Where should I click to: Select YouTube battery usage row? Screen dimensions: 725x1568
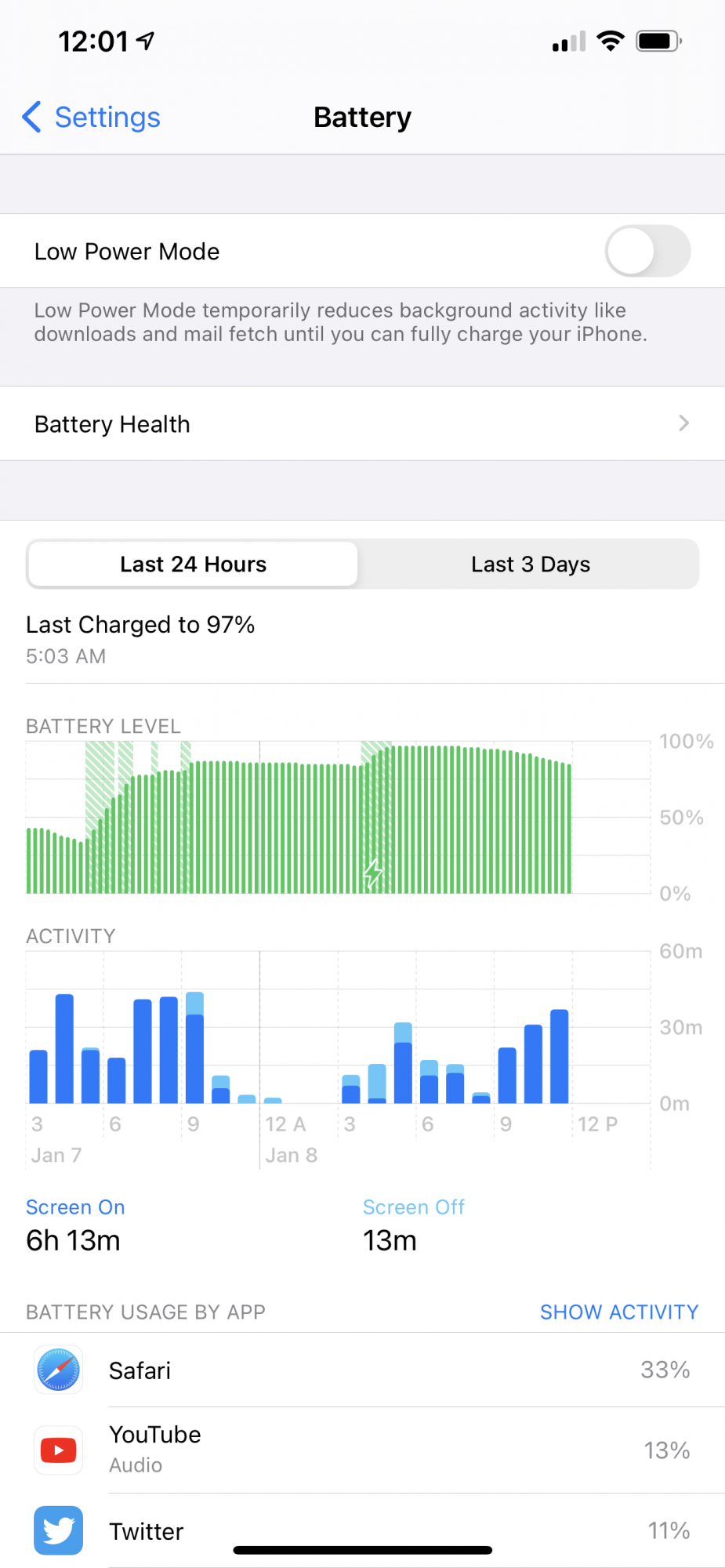[x=362, y=1450]
